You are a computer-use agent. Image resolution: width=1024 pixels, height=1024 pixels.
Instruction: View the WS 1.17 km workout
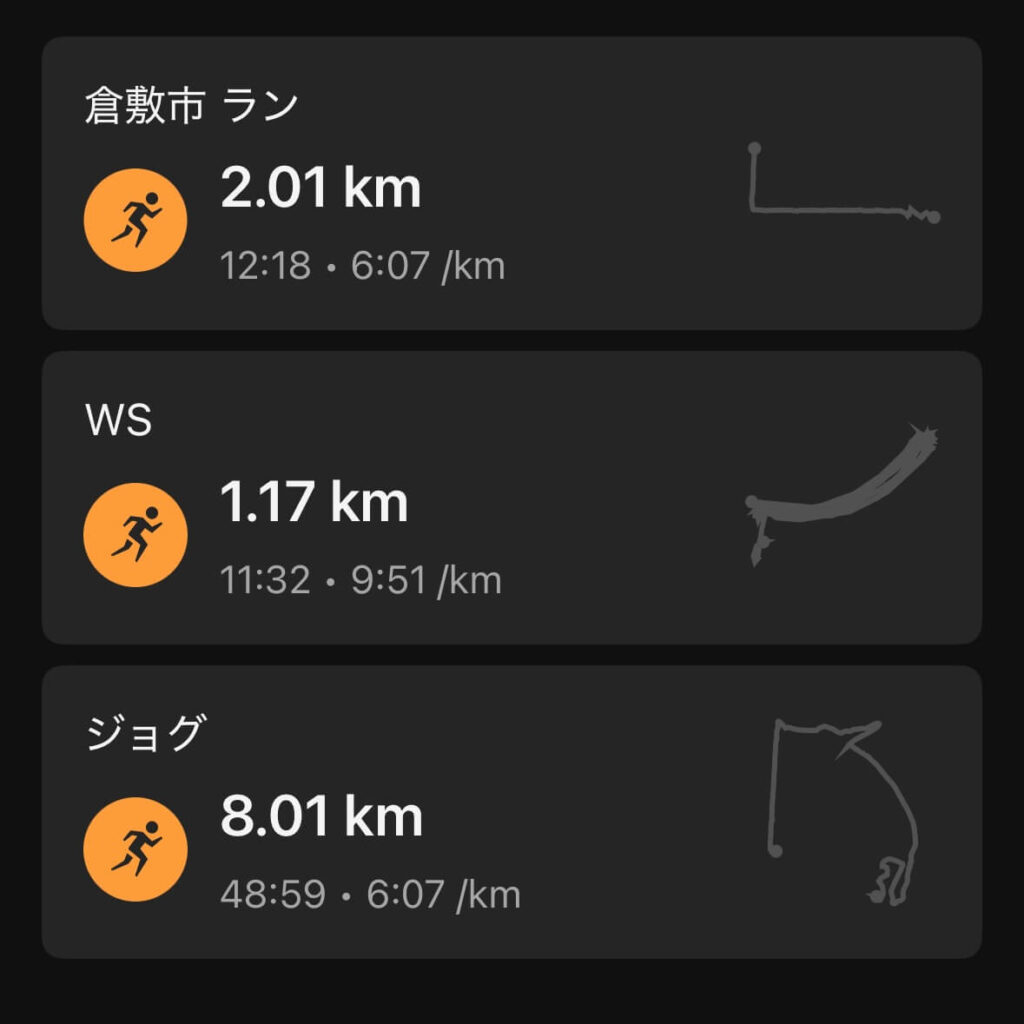tap(510, 498)
